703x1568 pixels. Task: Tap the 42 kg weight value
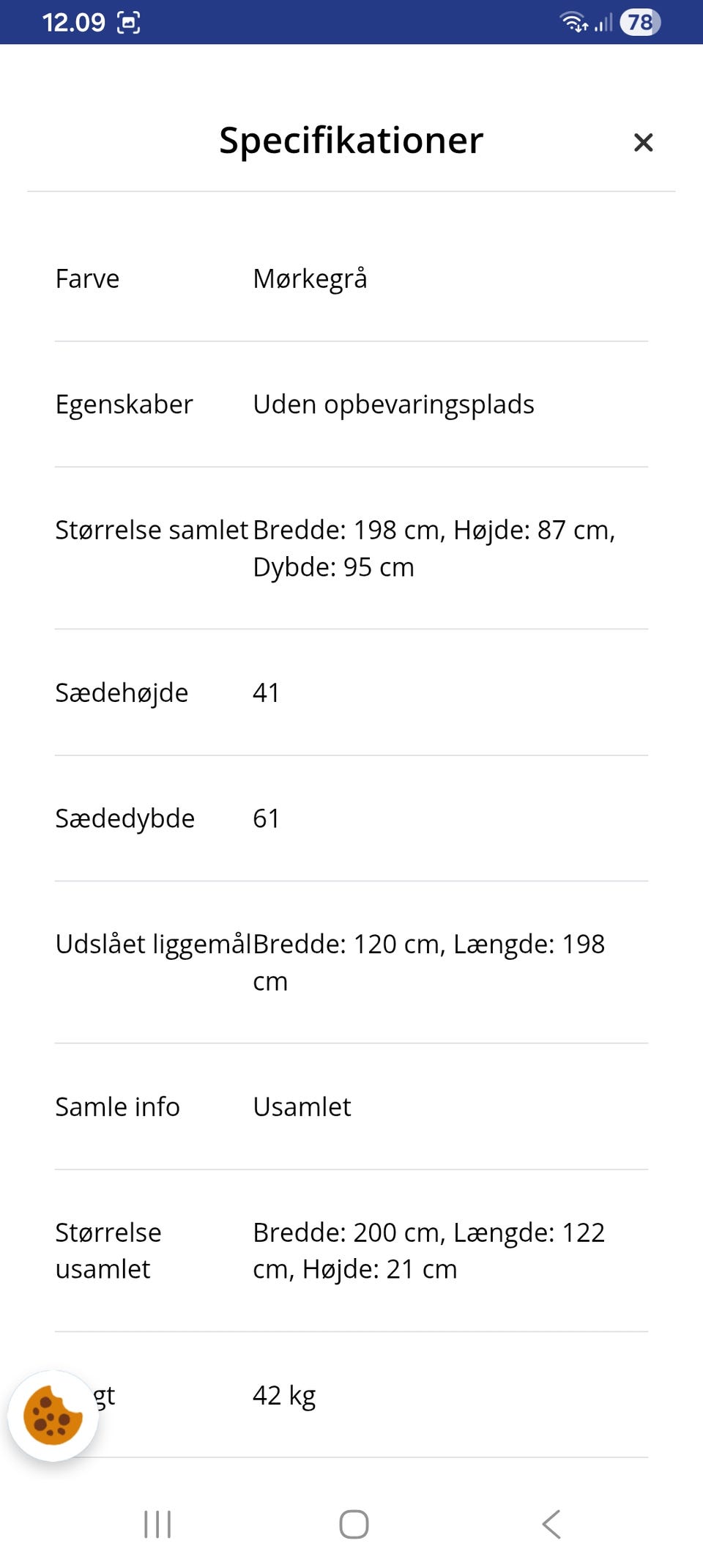click(284, 1394)
